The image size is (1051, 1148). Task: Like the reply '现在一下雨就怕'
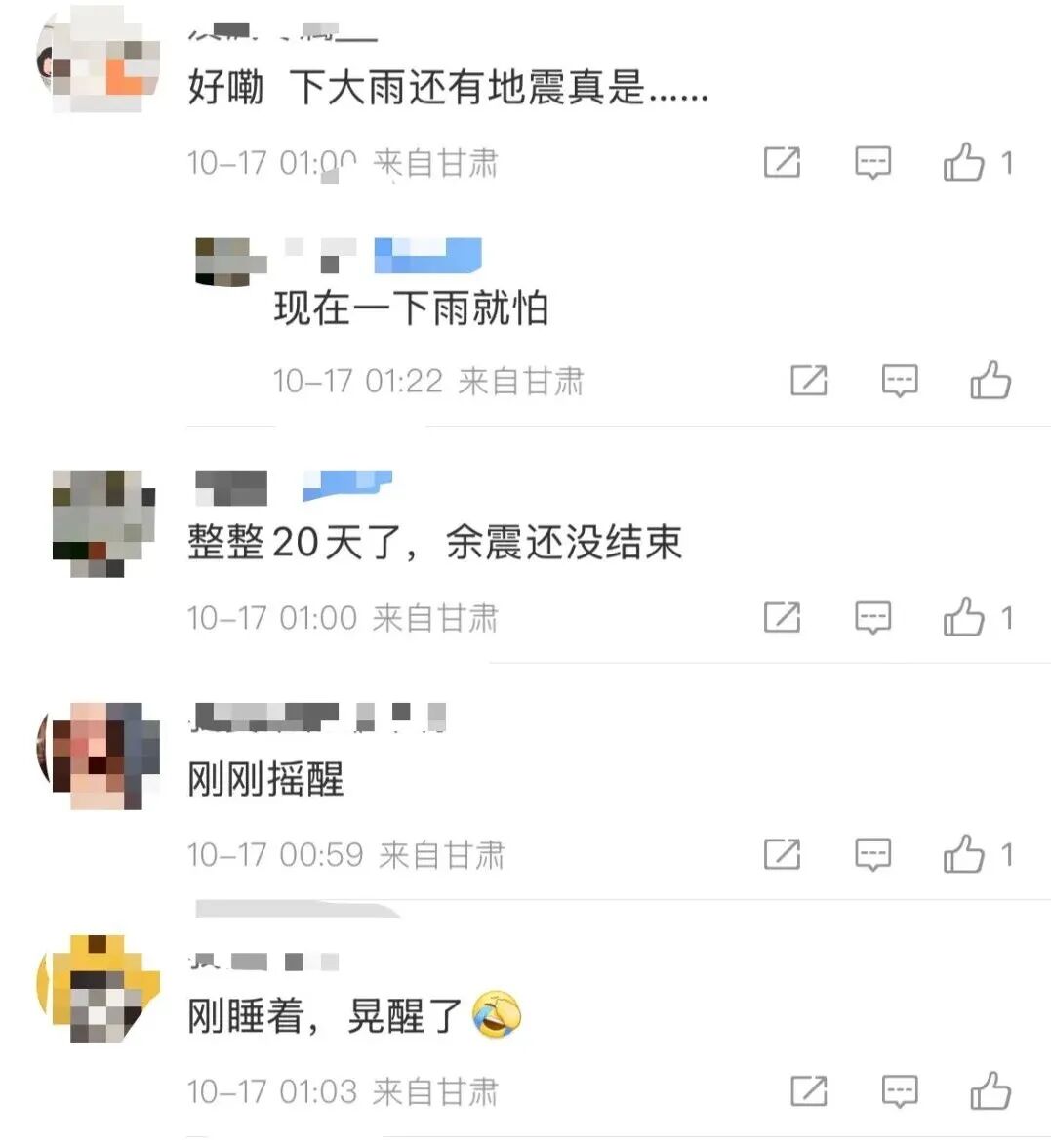coord(990,380)
